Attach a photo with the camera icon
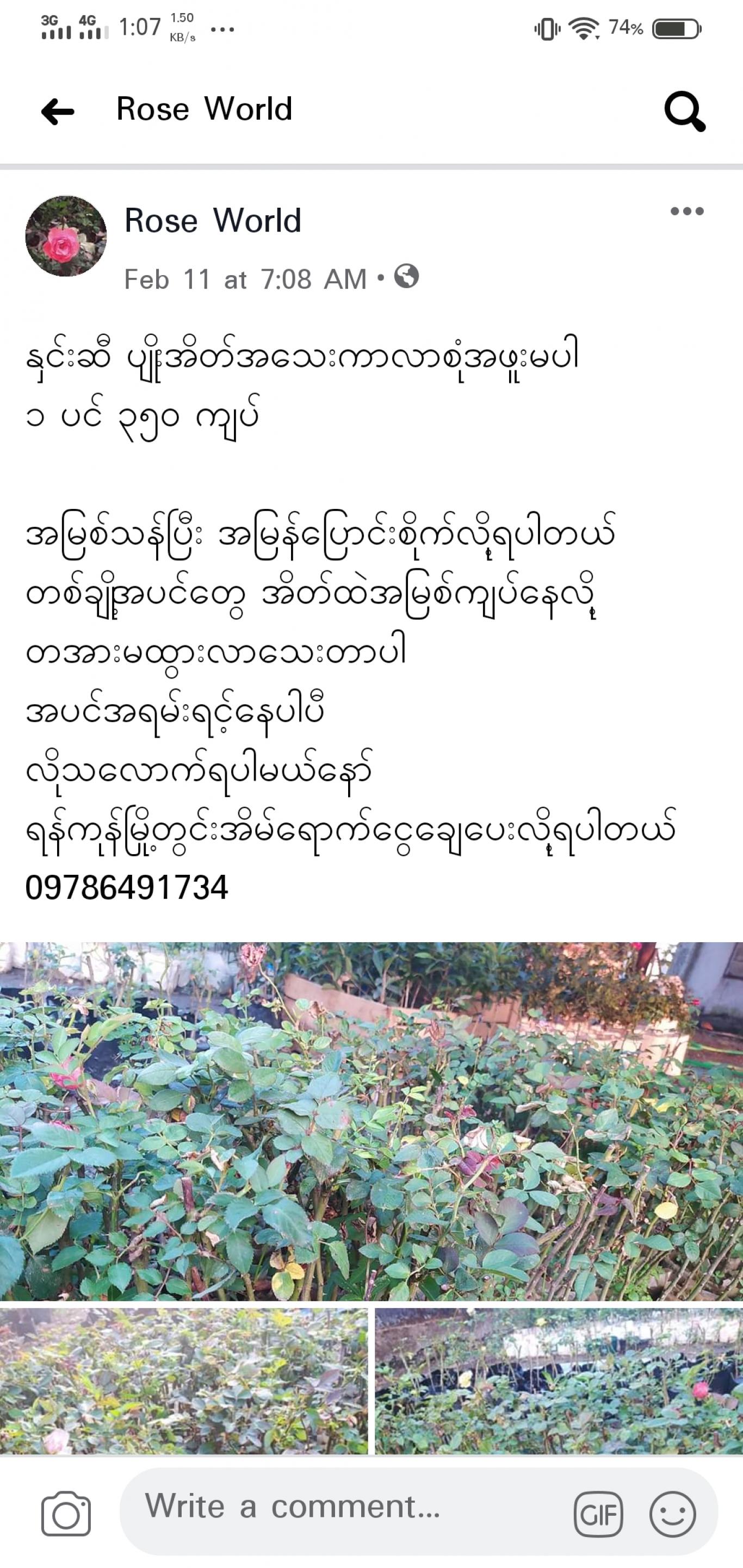 click(x=66, y=1513)
